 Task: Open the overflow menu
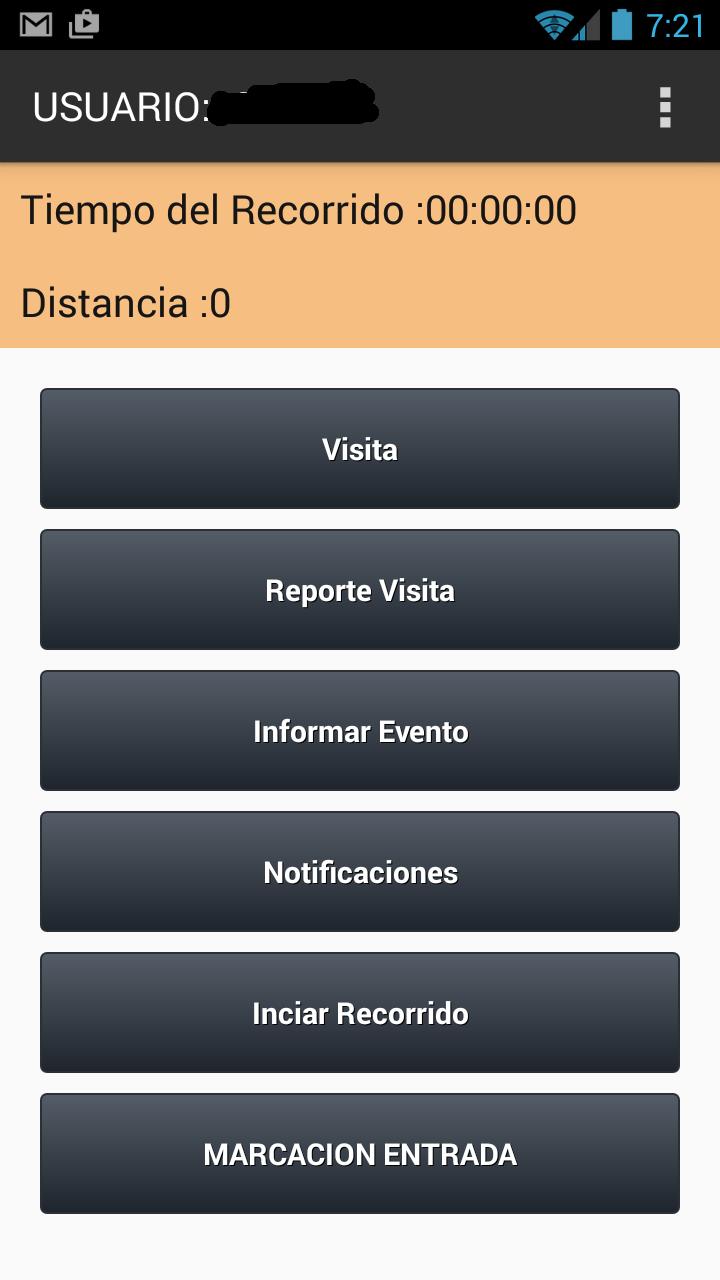665,107
